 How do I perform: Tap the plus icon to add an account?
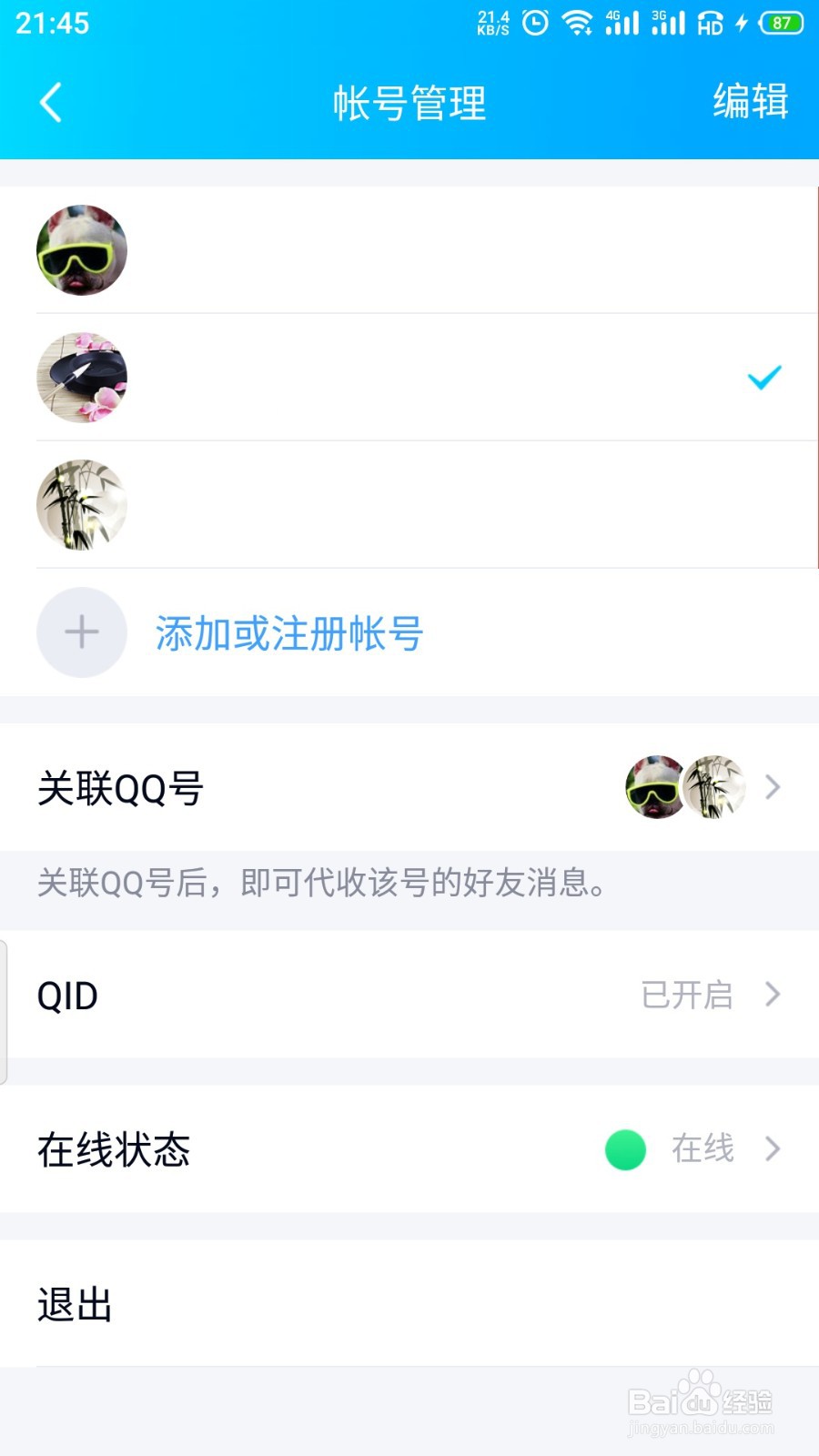pos(82,632)
